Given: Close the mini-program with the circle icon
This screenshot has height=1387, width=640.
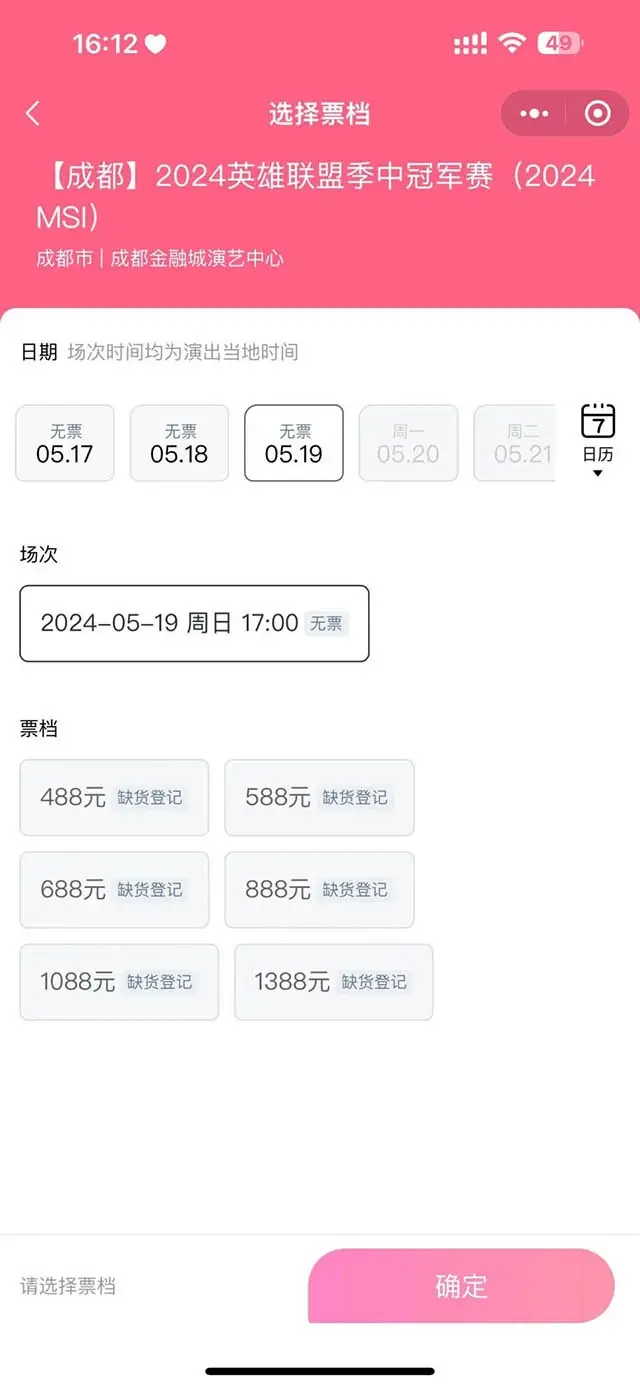Looking at the screenshot, I should pyautogui.click(x=597, y=113).
